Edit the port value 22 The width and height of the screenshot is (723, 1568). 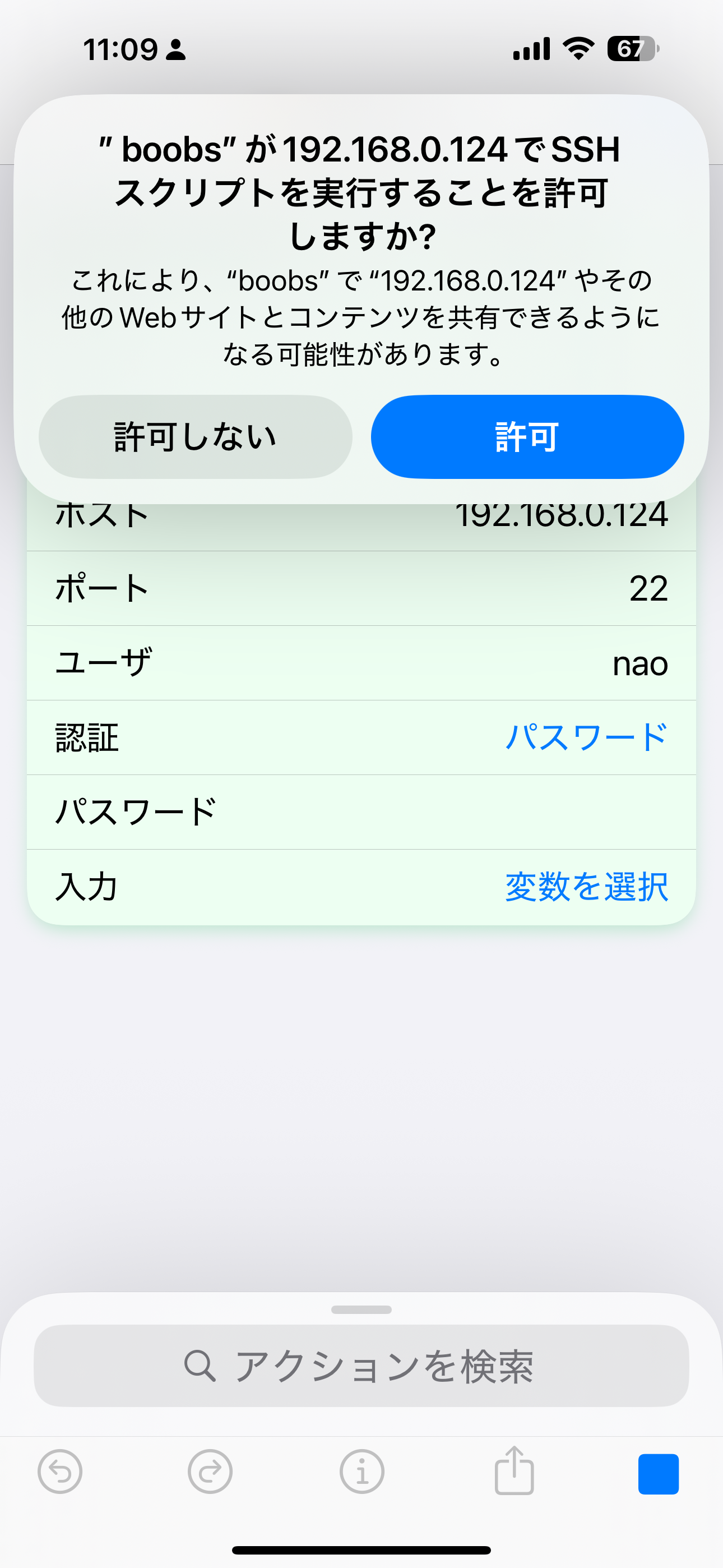tap(648, 589)
